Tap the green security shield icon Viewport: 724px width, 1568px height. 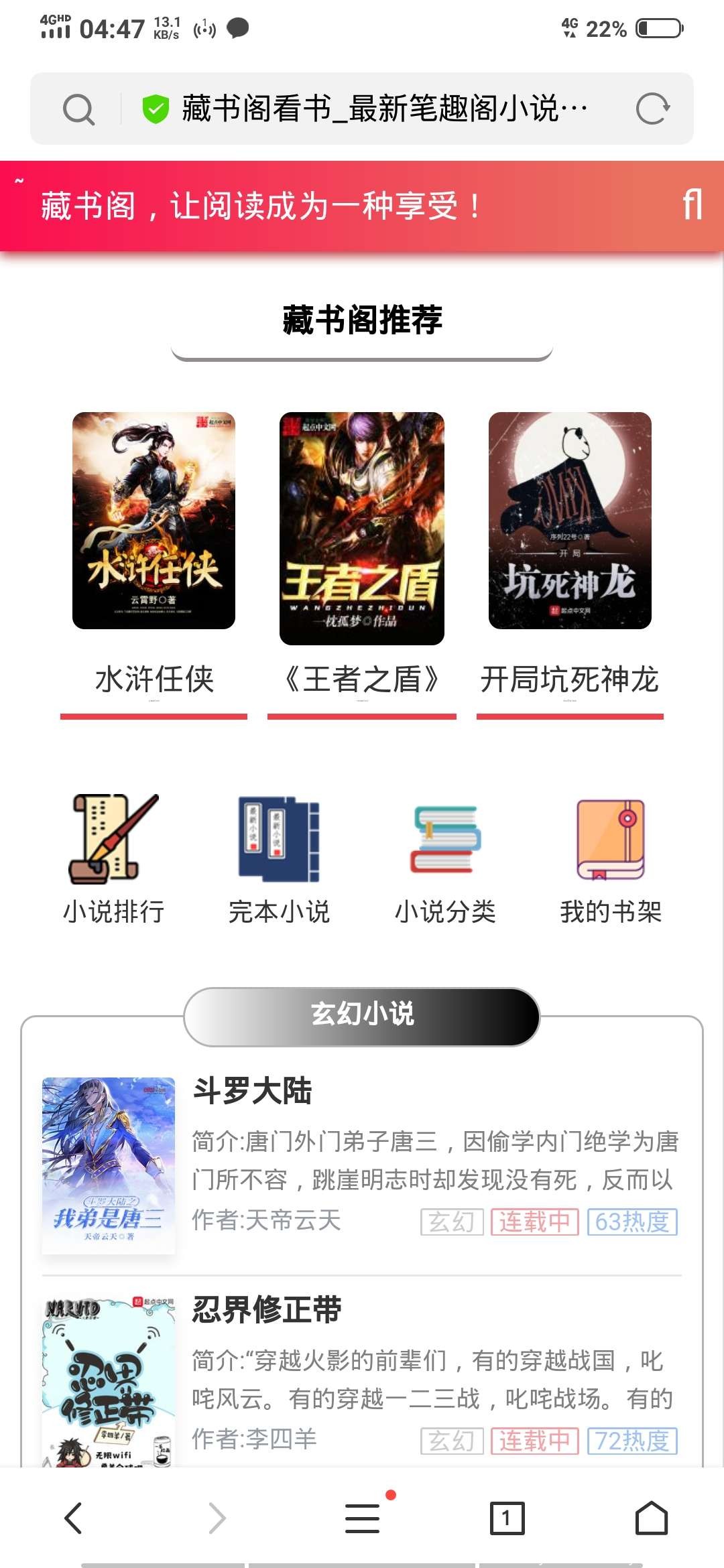(x=155, y=107)
